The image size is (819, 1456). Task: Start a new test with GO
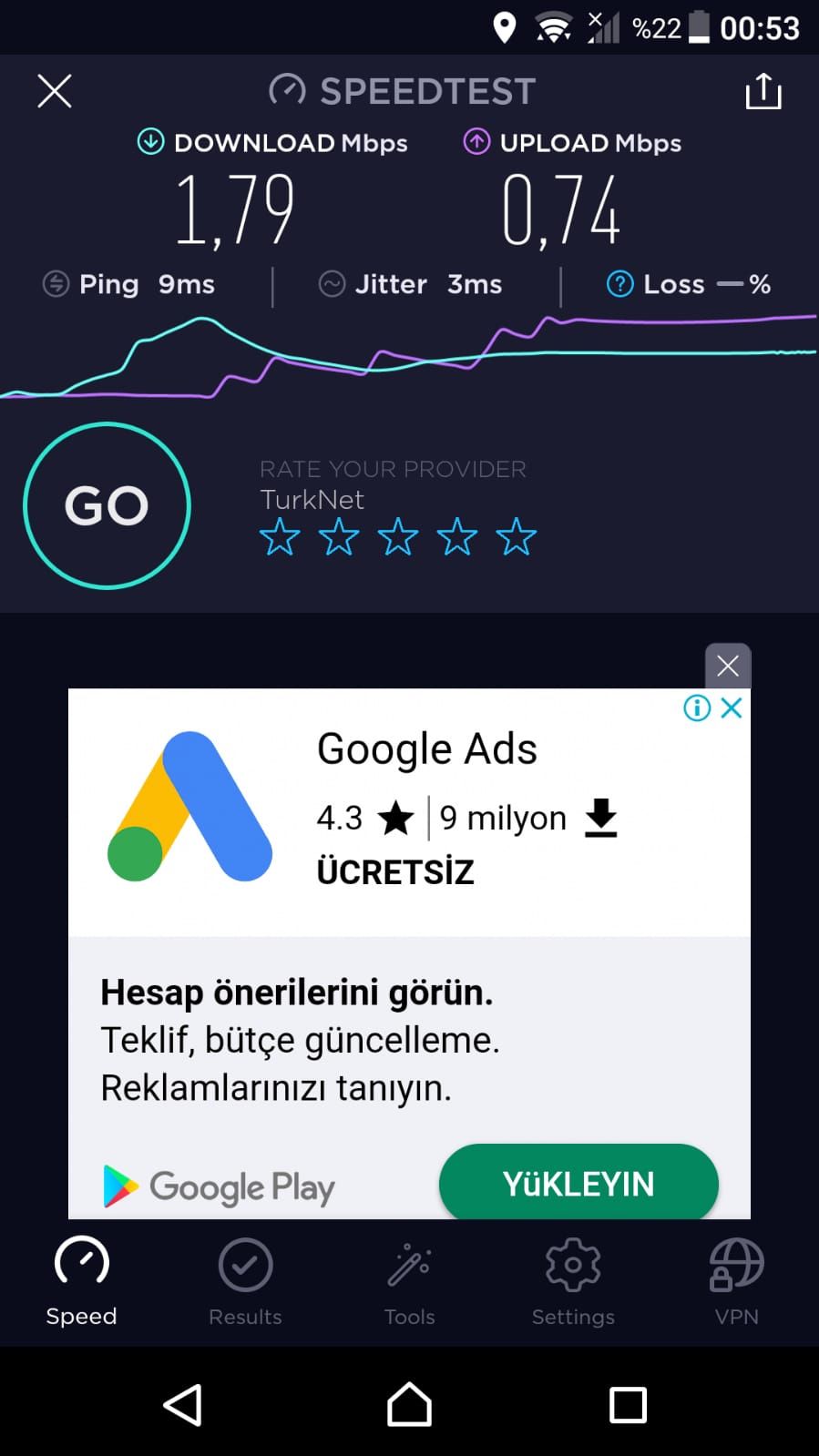click(107, 505)
